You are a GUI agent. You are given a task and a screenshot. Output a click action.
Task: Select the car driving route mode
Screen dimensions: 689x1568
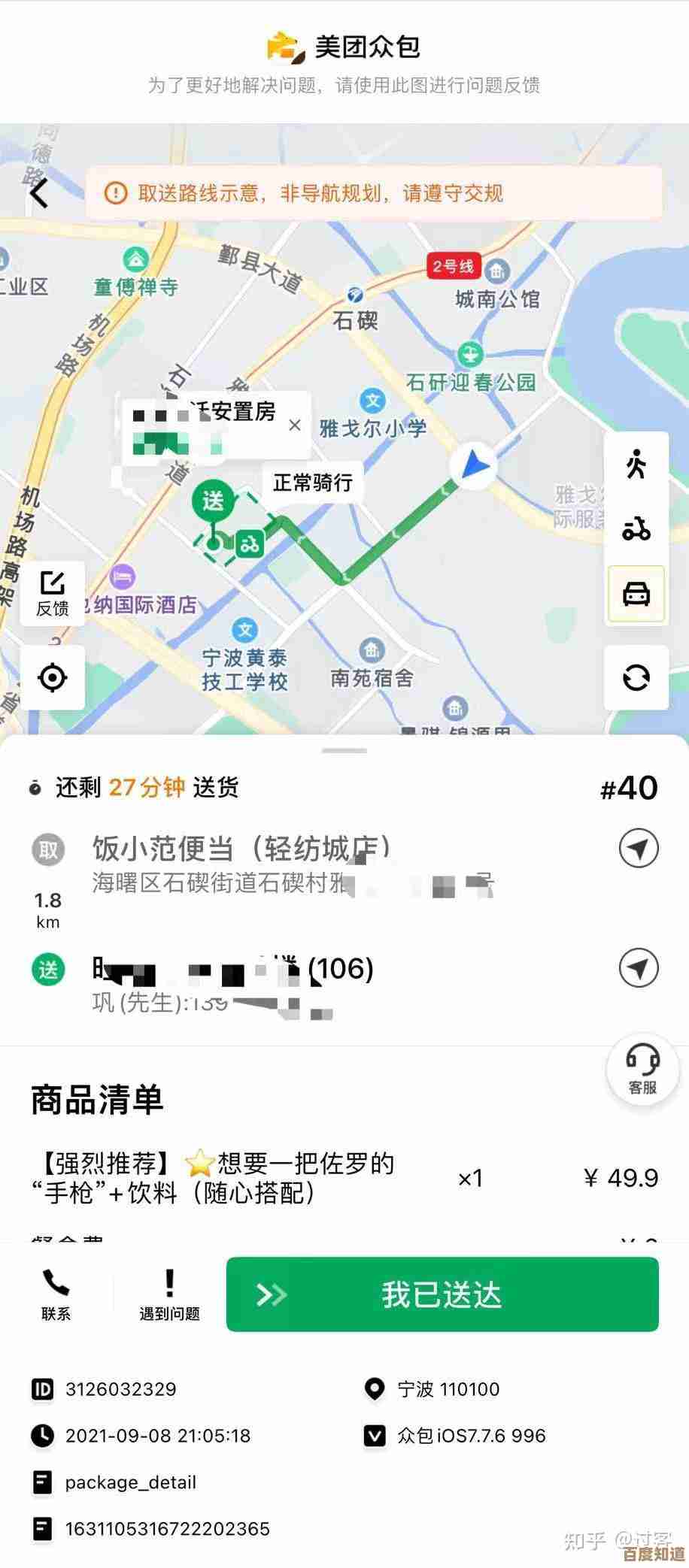(x=636, y=594)
